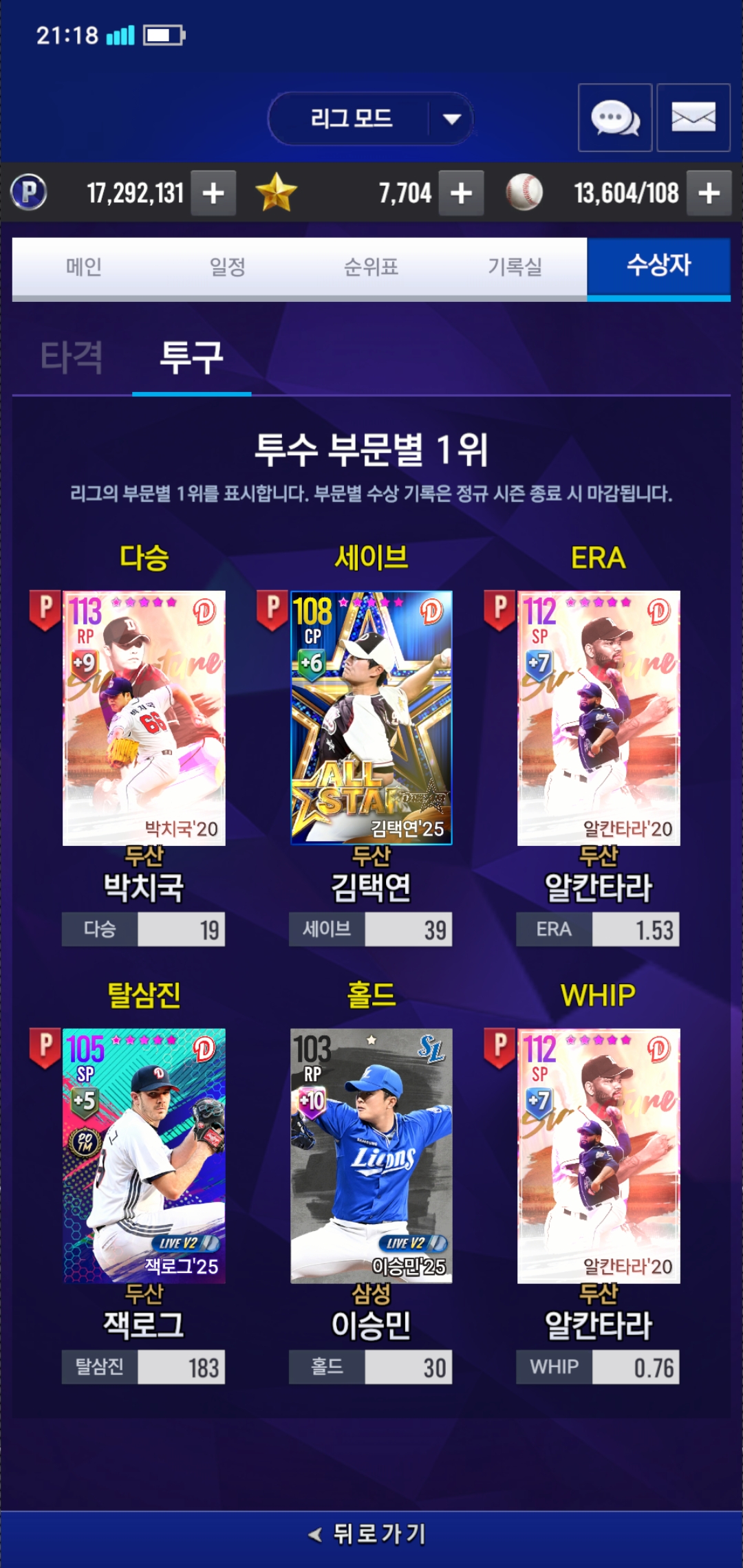
Task: View 김택연'25 card under 세이브
Action: pyautogui.click(x=371, y=718)
